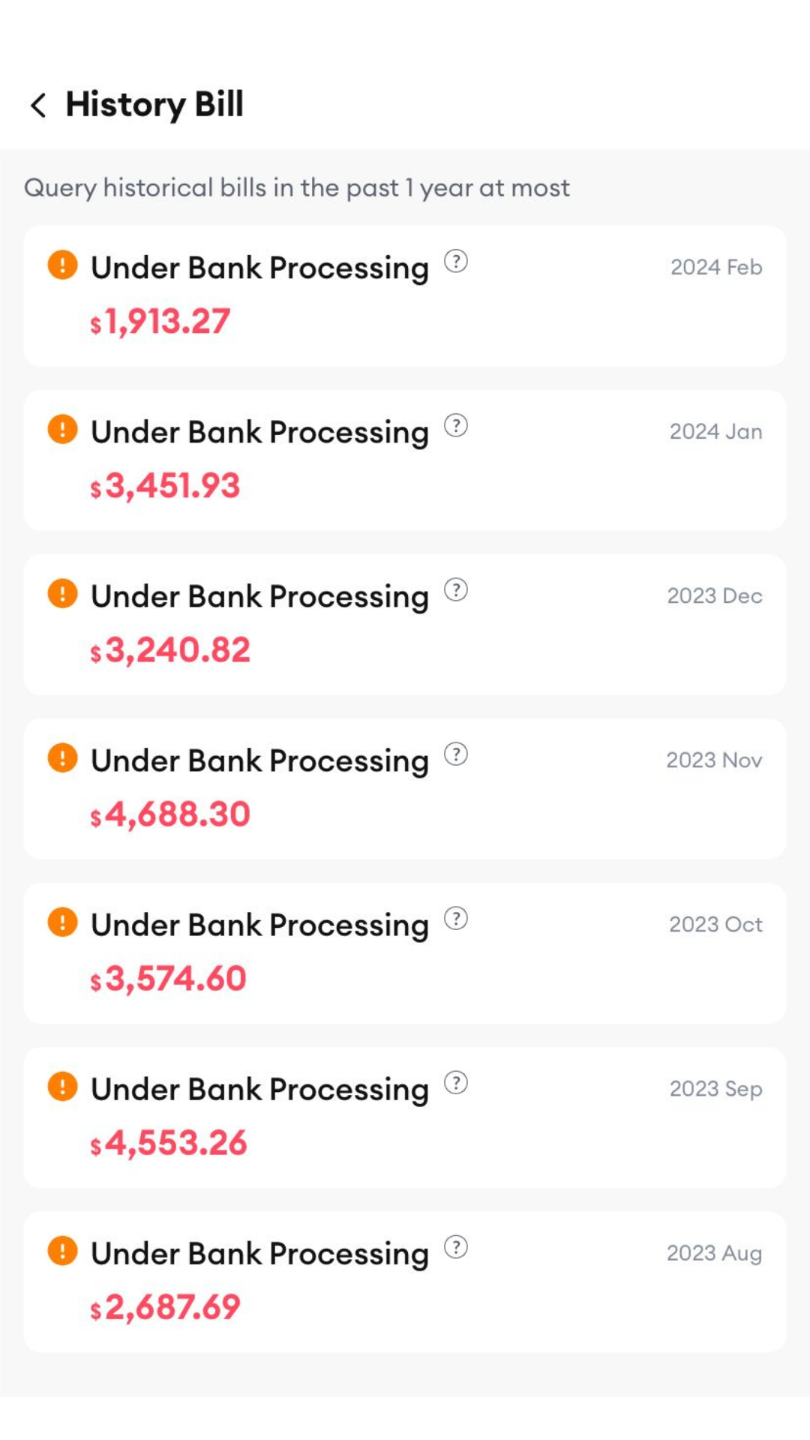Tap the help icon on the 2024 Feb bill
The width and height of the screenshot is (810, 1440).
[x=456, y=262]
